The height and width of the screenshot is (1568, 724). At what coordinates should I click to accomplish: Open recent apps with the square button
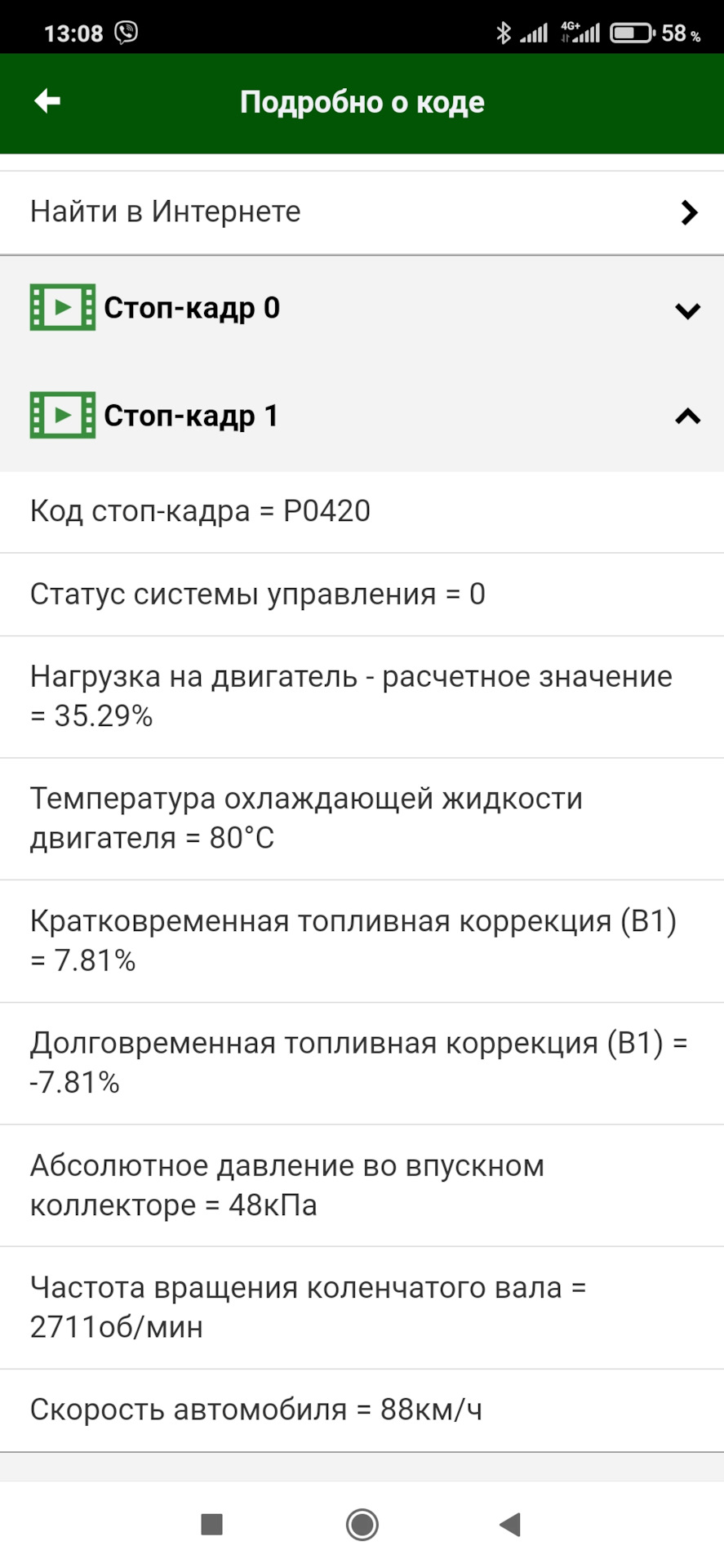[x=211, y=1524]
